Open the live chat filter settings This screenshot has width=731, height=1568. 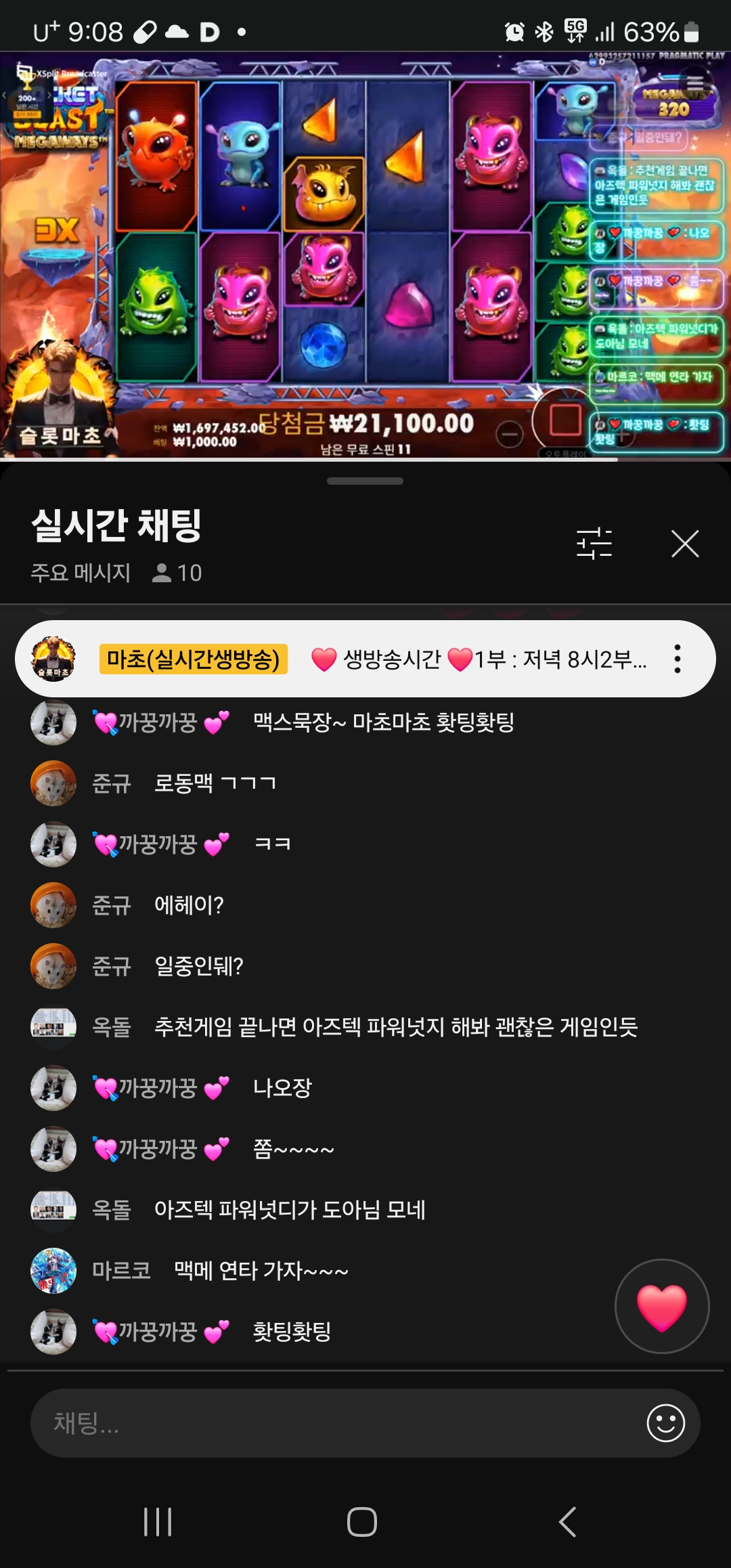pos(594,544)
